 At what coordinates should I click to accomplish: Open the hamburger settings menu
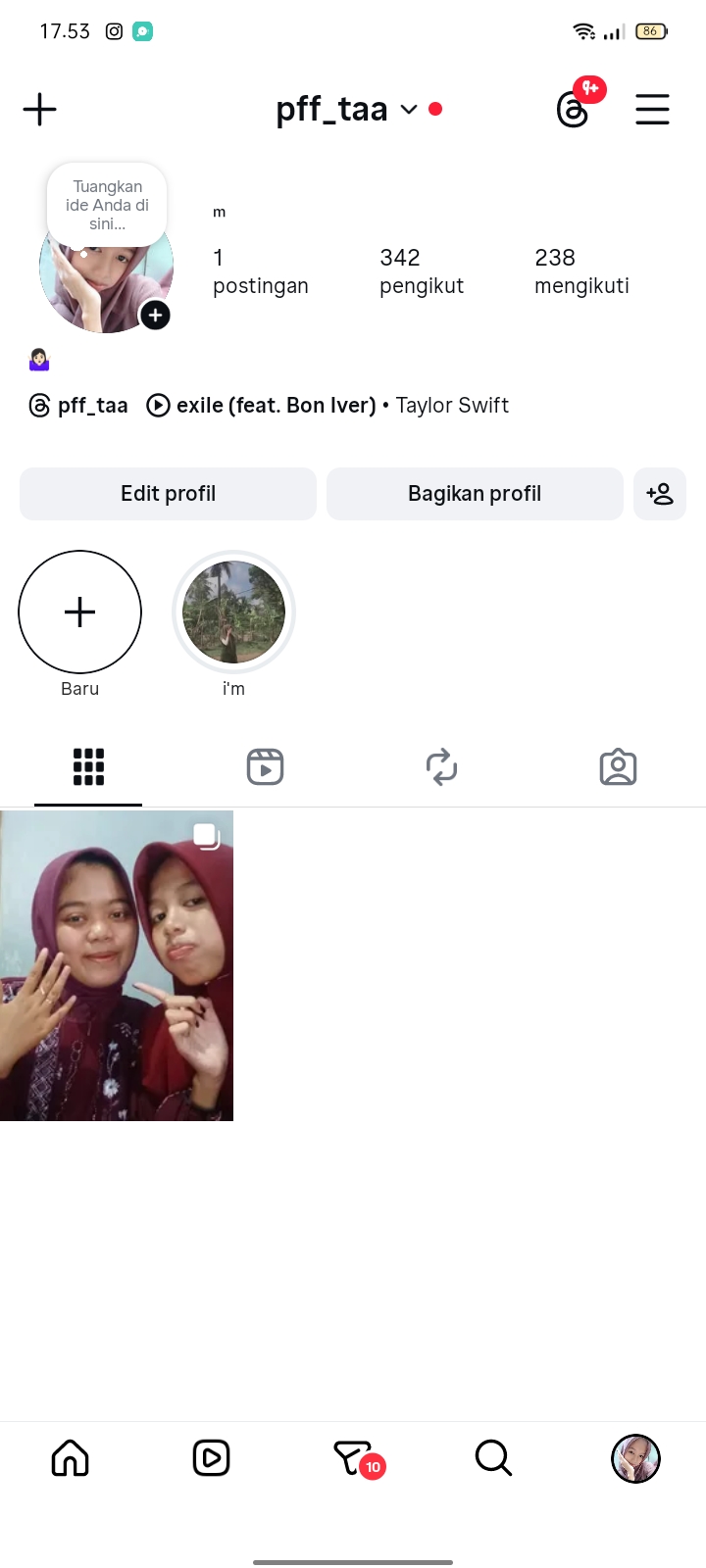(x=652, y=109)
